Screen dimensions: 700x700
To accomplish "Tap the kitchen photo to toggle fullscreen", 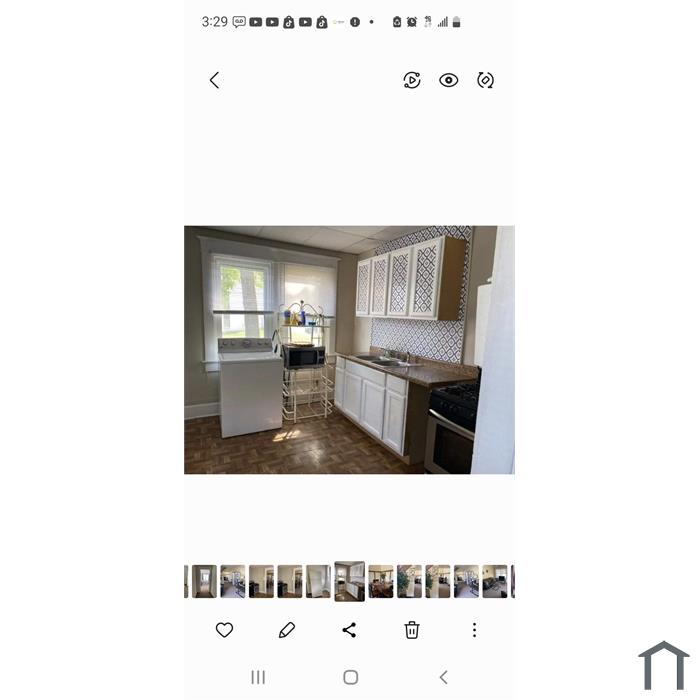I will [349, 349].
